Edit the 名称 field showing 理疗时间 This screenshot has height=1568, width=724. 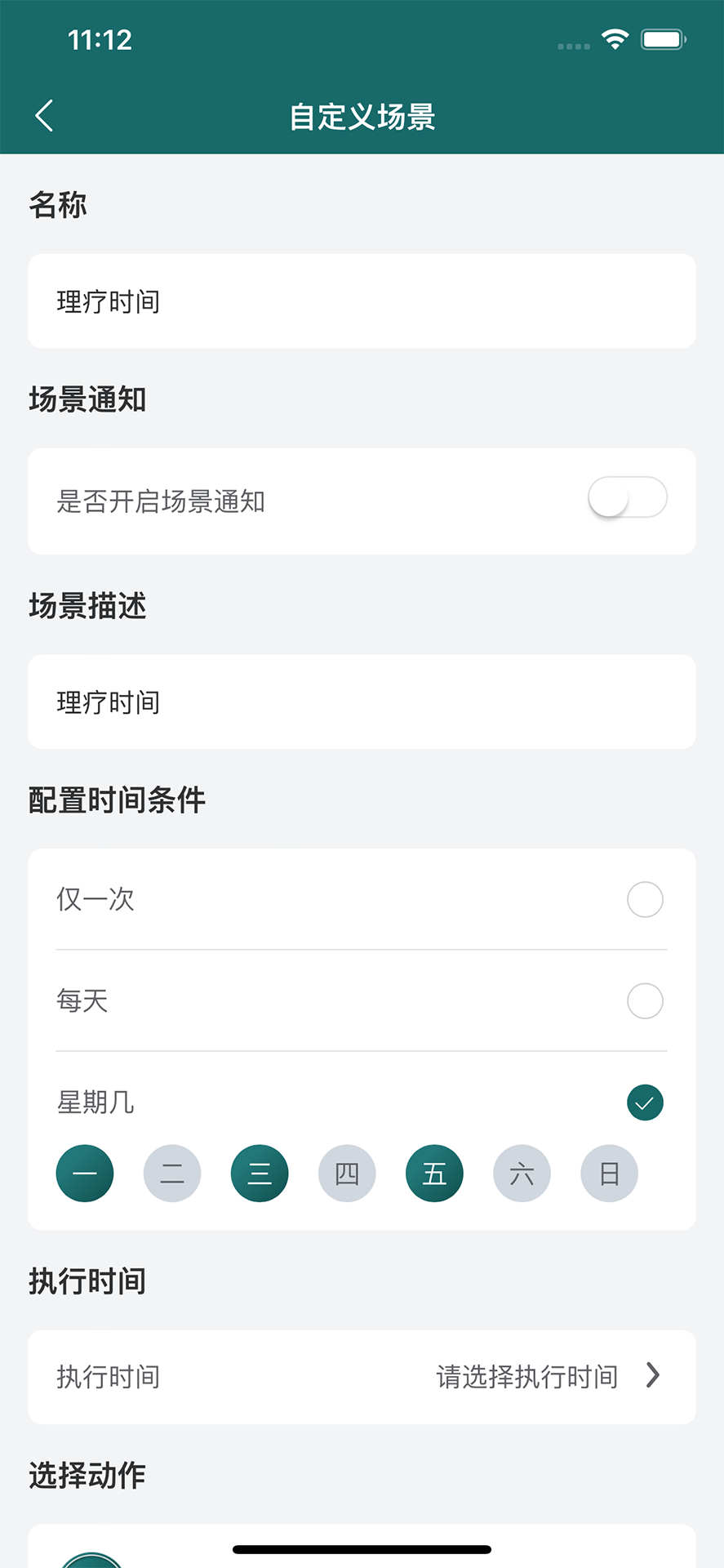362,301
